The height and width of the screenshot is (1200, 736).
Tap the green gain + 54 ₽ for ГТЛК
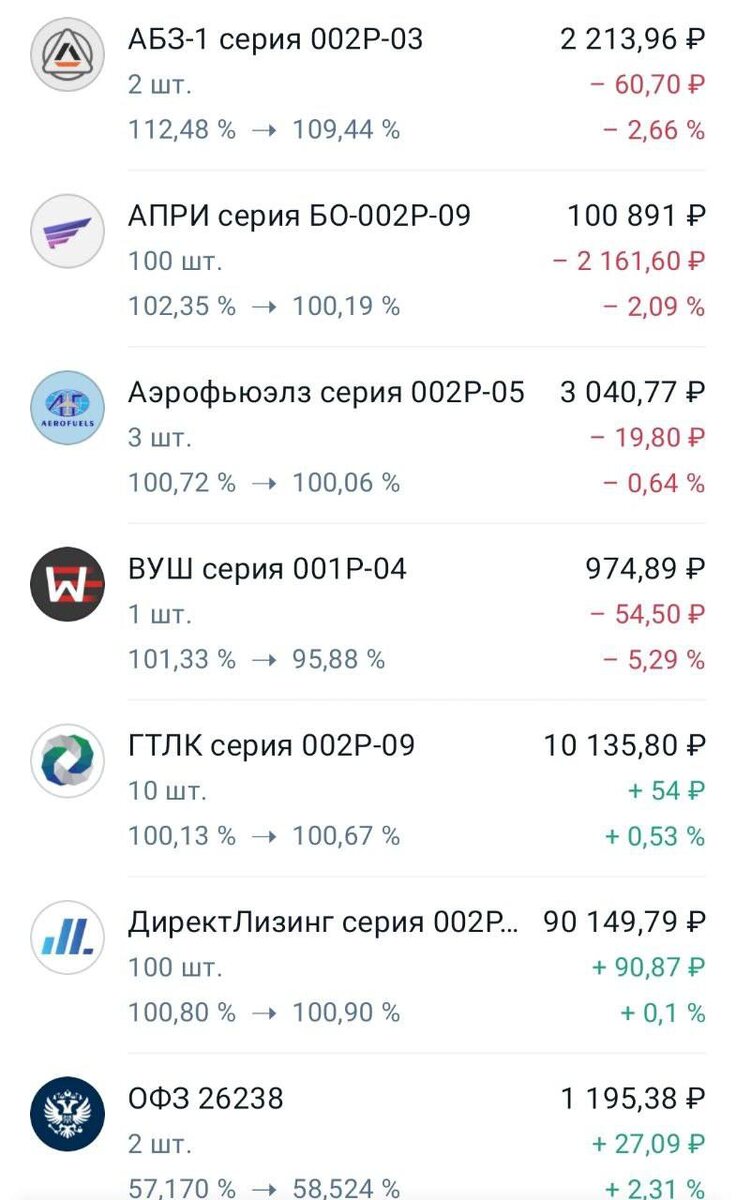[x=665, y=789]
